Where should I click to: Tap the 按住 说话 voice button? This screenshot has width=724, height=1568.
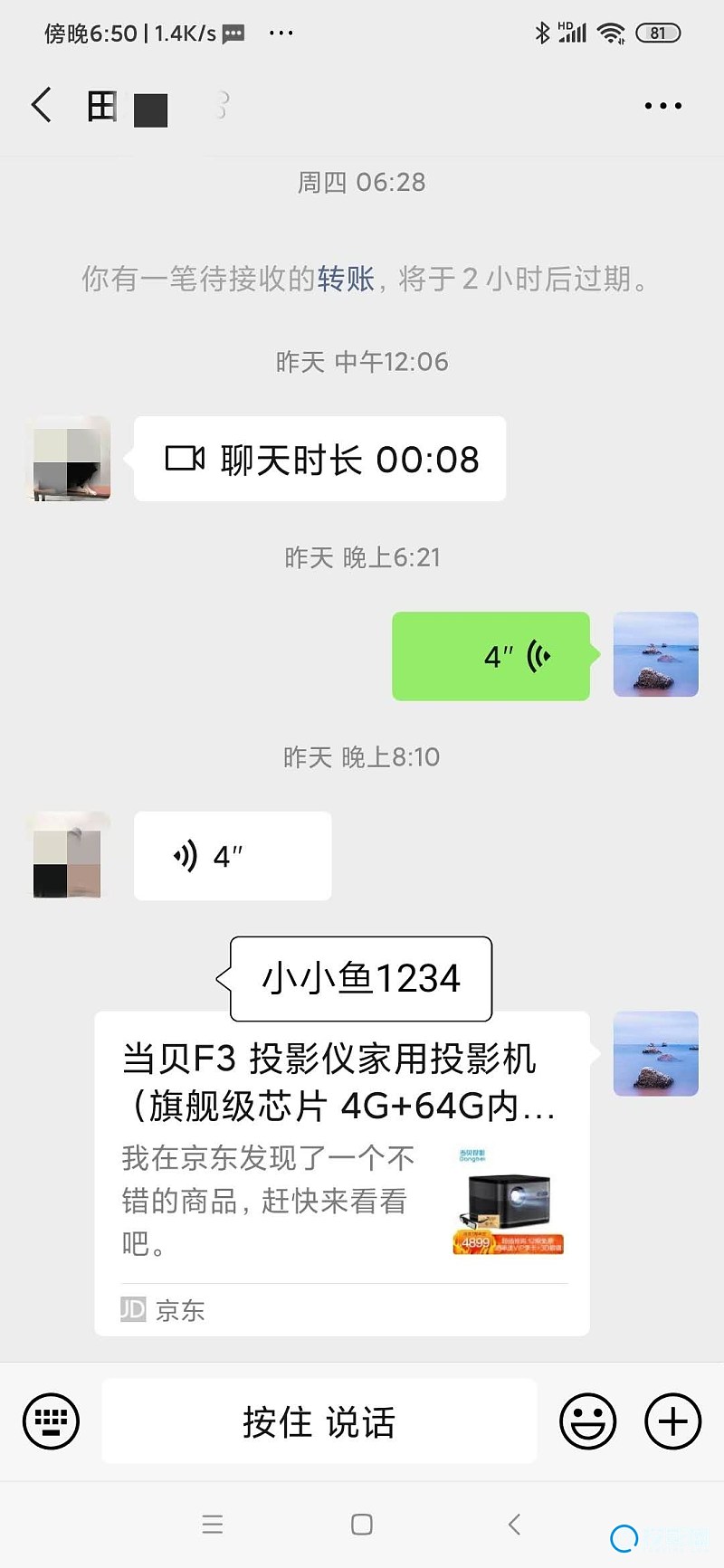[319, 1421]
